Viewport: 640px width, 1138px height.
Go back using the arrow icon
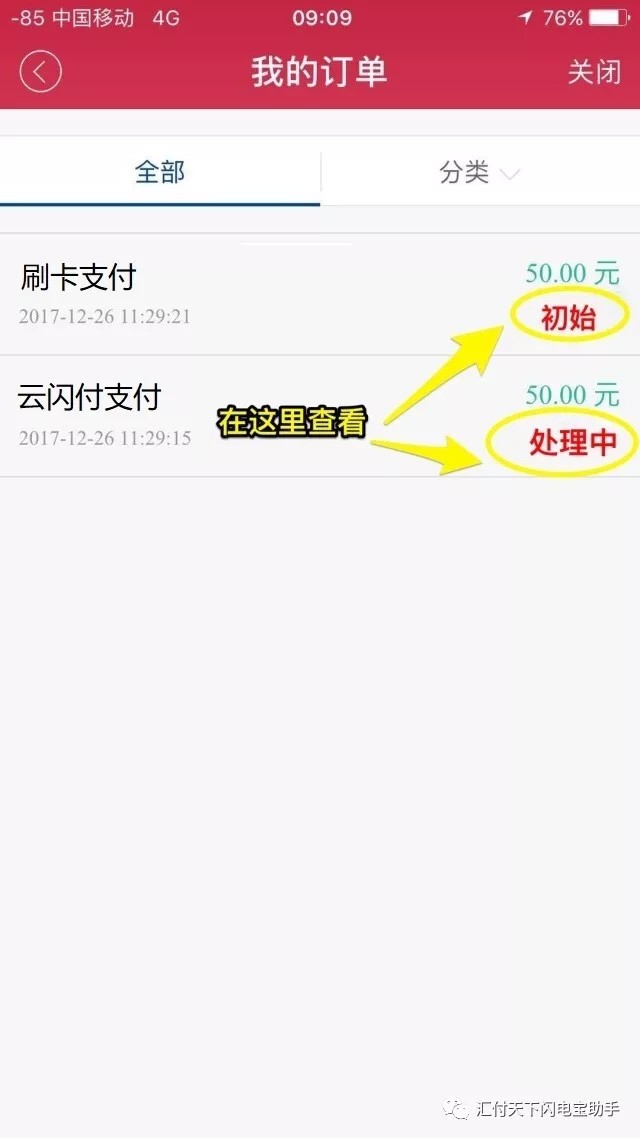(x=40, y=72)
